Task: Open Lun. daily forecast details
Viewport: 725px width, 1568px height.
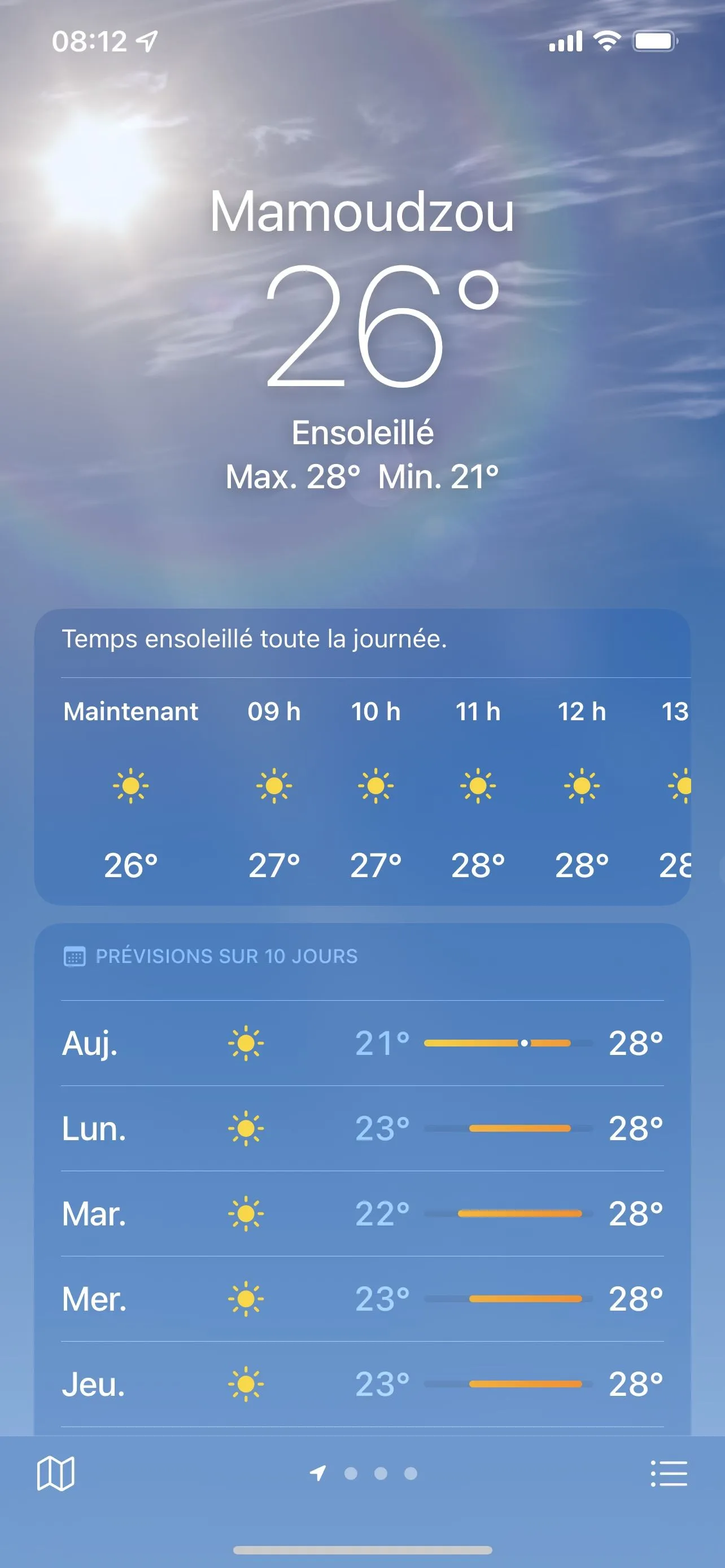Action: (x=362, y=1128)
